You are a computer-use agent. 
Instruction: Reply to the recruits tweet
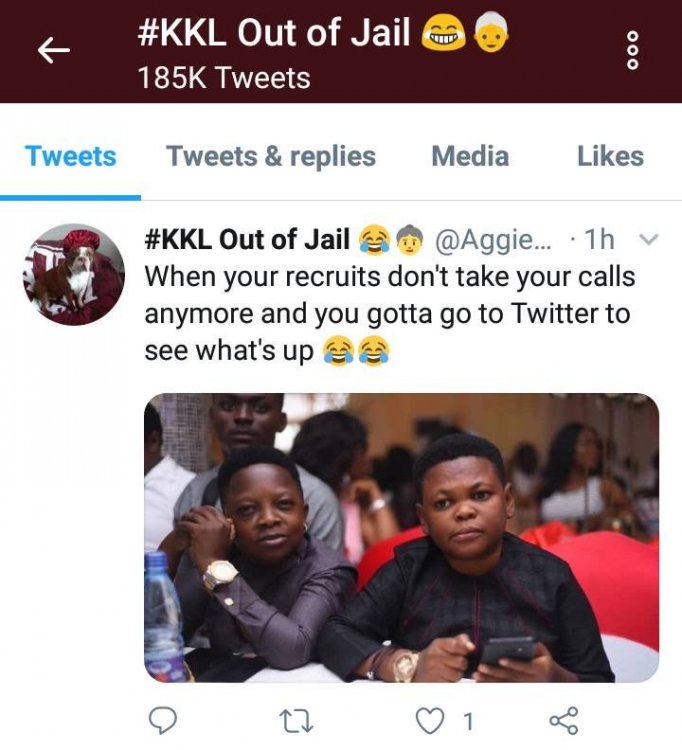coord(162,720)
